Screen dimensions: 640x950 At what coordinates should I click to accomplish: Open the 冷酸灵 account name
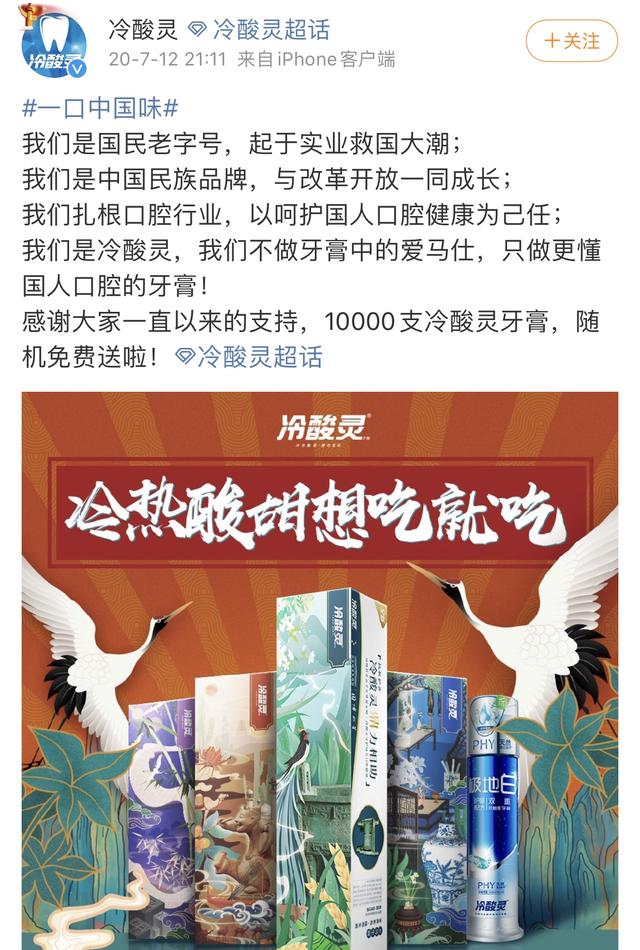pyautogui.click(x=142, y=29)
